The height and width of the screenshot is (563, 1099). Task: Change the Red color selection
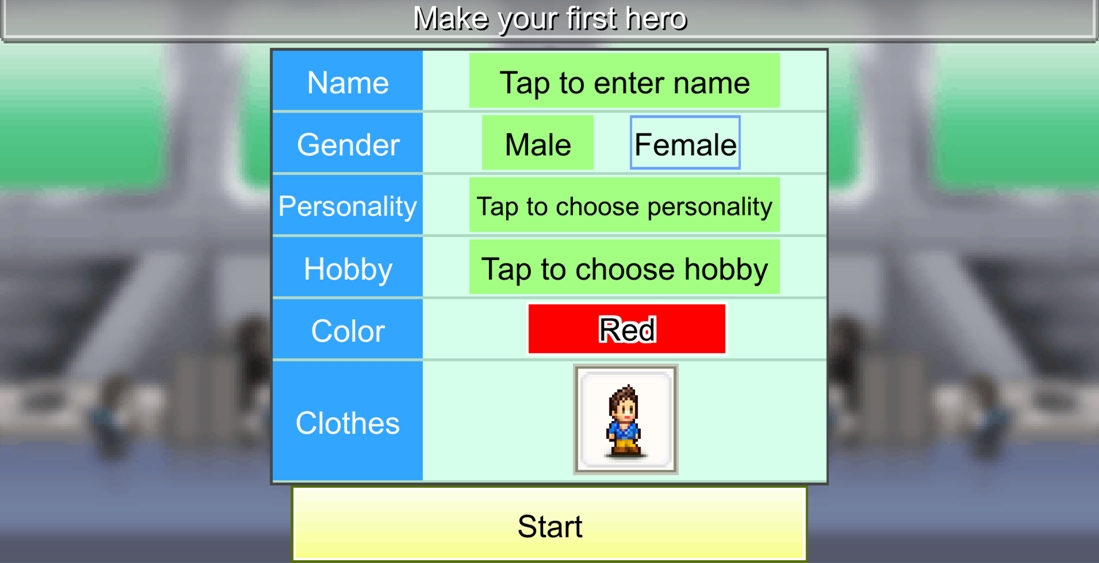pos(626,330)
